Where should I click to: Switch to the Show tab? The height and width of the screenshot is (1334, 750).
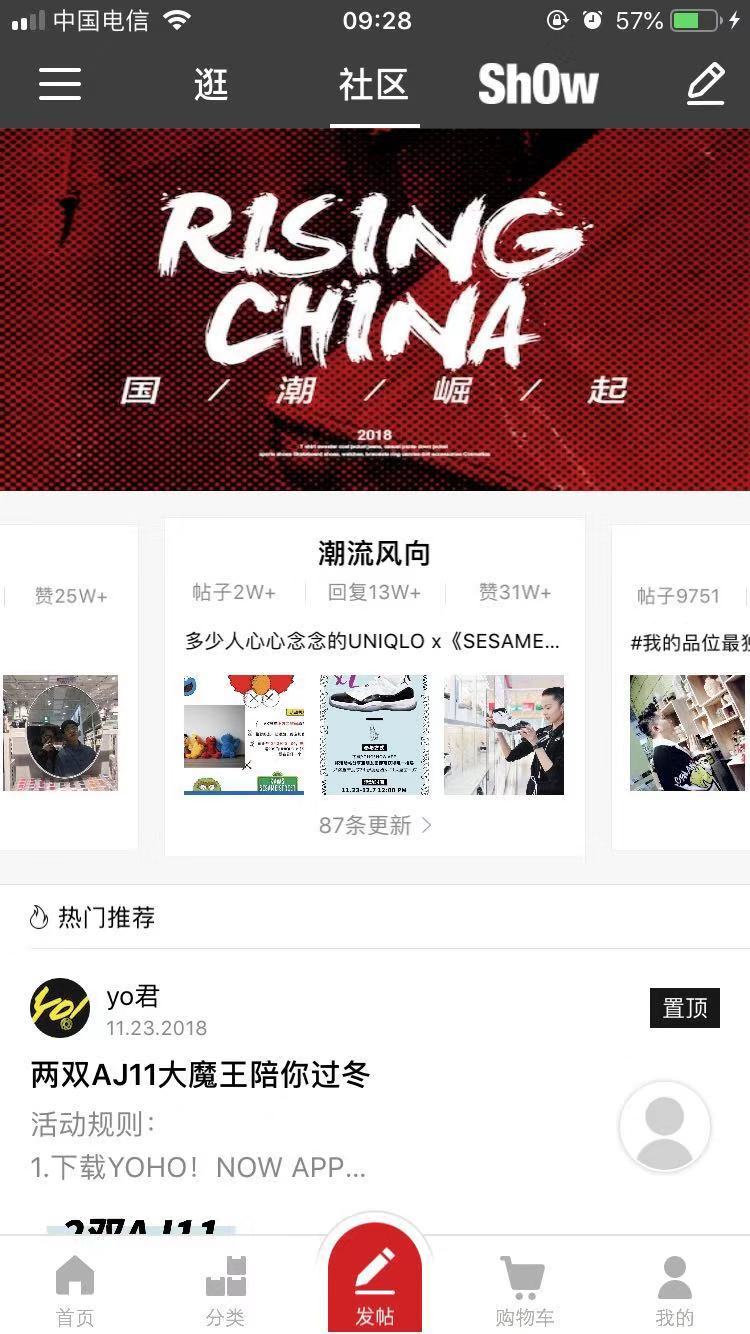pos(538,85)
